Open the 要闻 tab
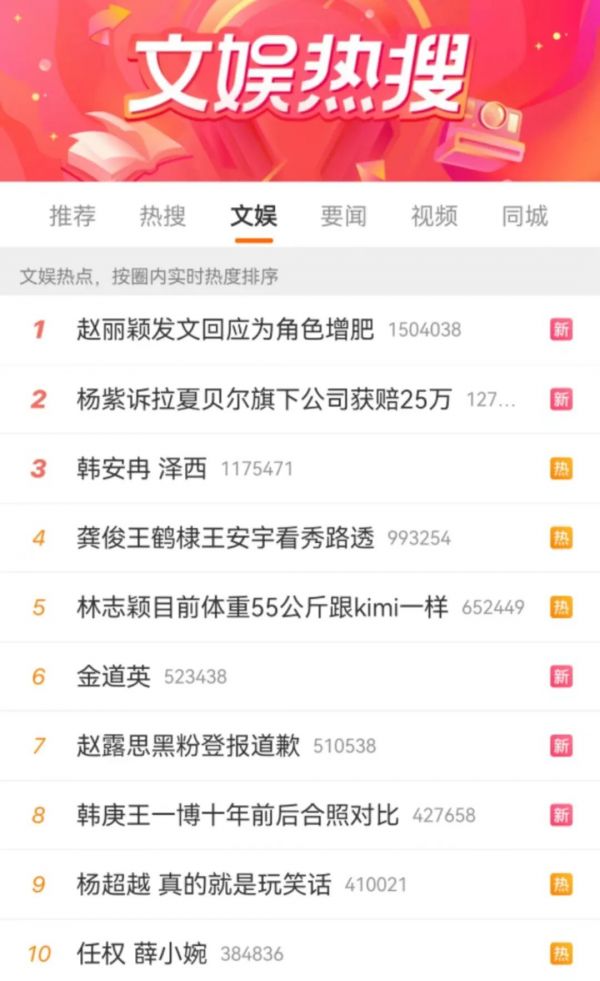Screen dimensions: 600x981 pyautogui.click(x=343, y=216)
